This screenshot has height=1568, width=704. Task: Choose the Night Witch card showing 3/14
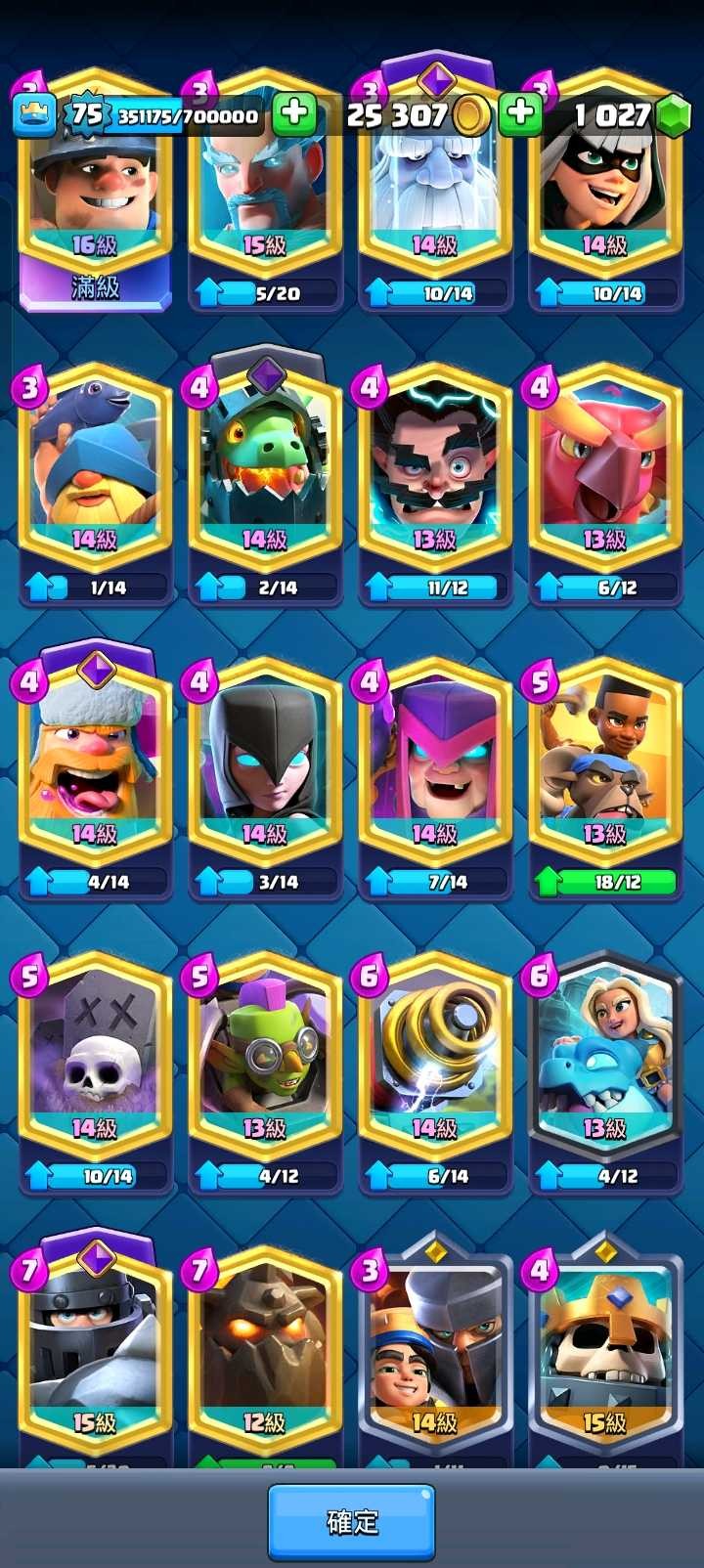coord(265,772)
